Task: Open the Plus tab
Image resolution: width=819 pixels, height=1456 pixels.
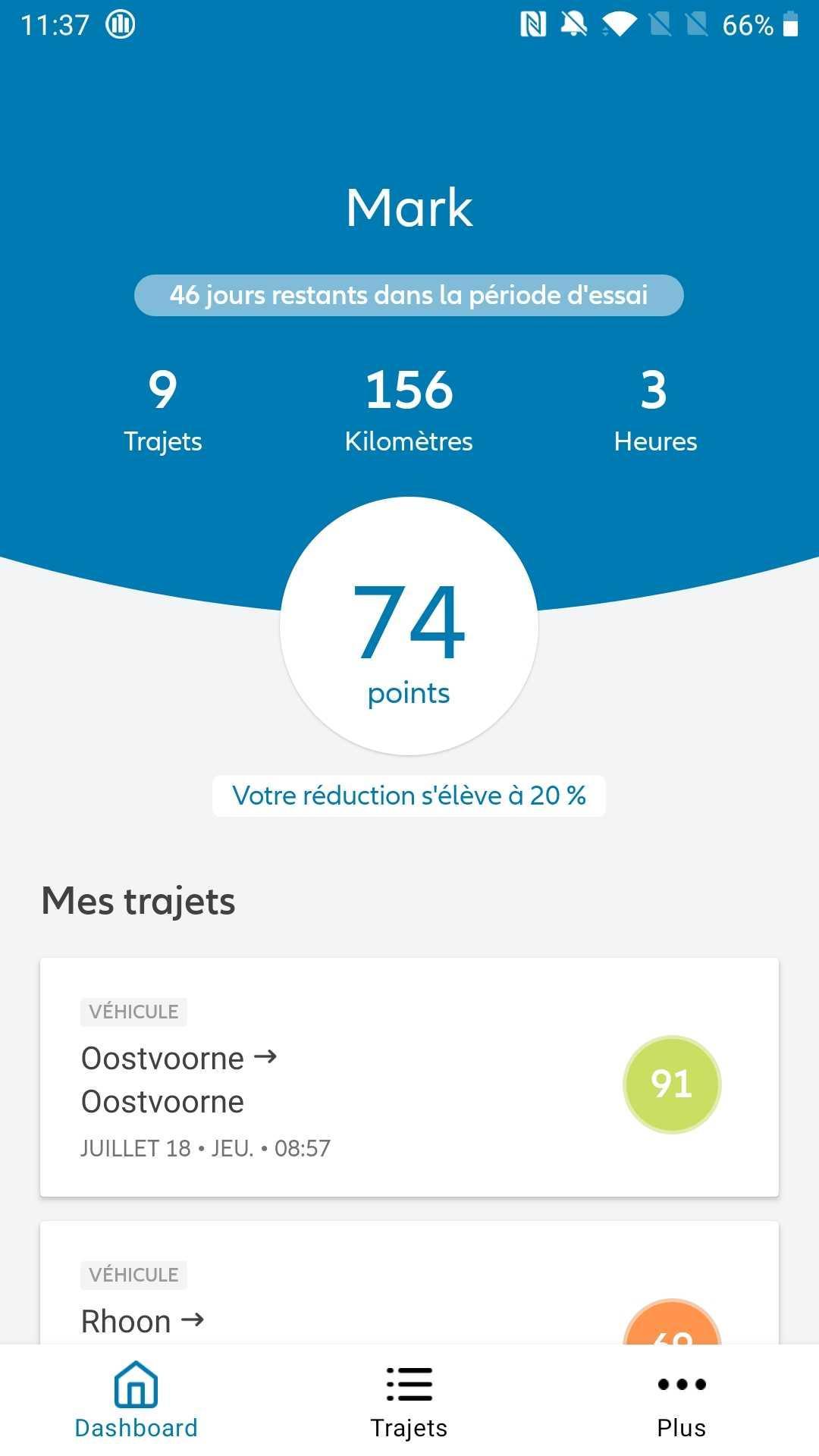Action: coord(681,1401)
